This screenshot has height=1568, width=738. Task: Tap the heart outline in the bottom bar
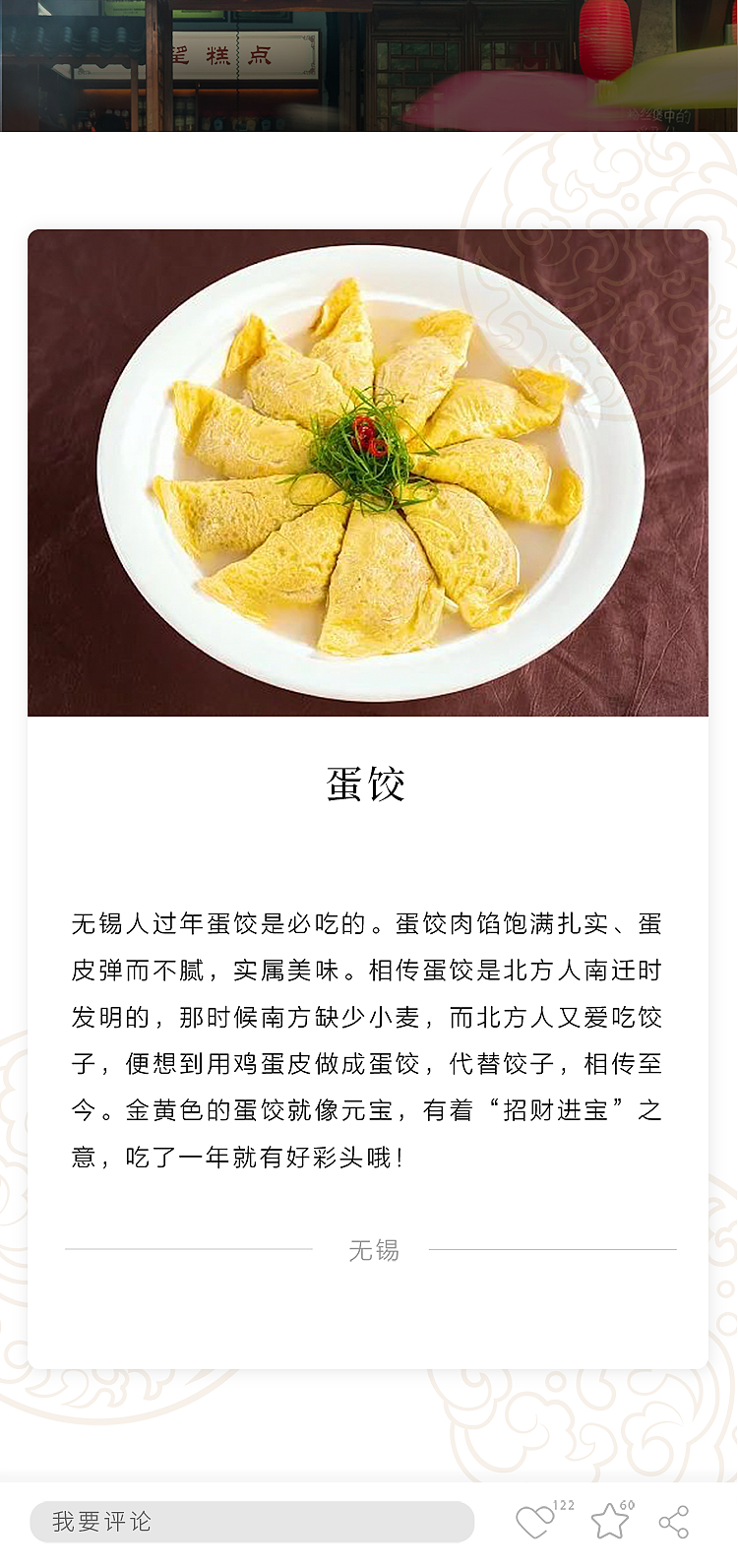534,1522
